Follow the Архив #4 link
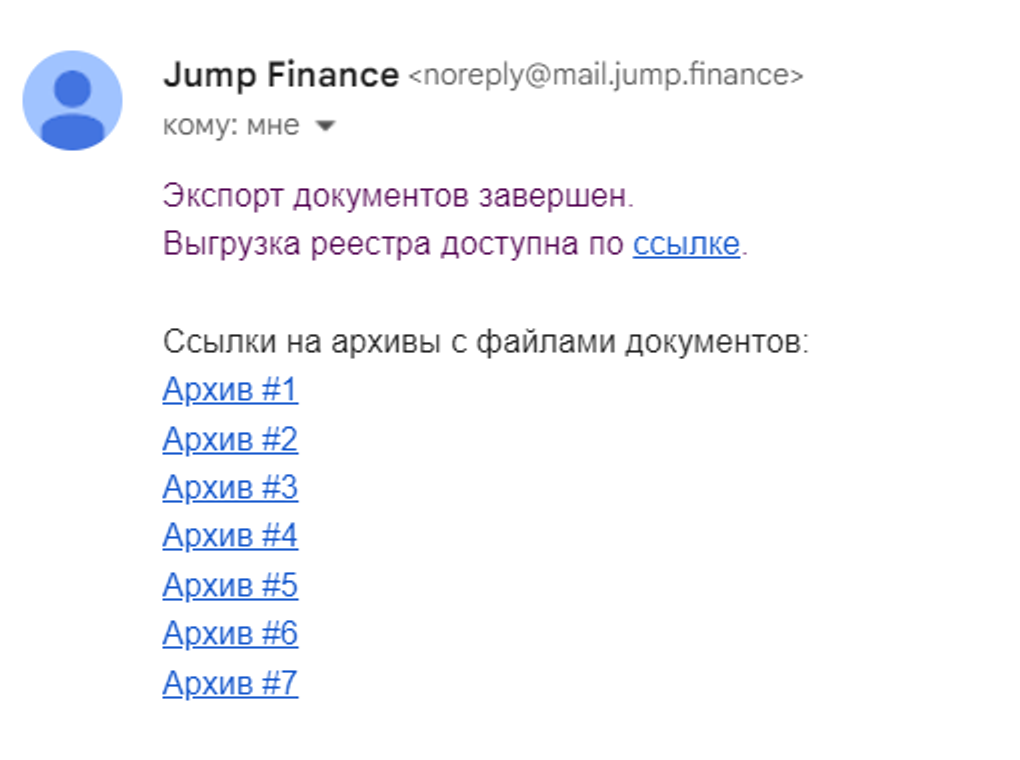 (230, 536)
